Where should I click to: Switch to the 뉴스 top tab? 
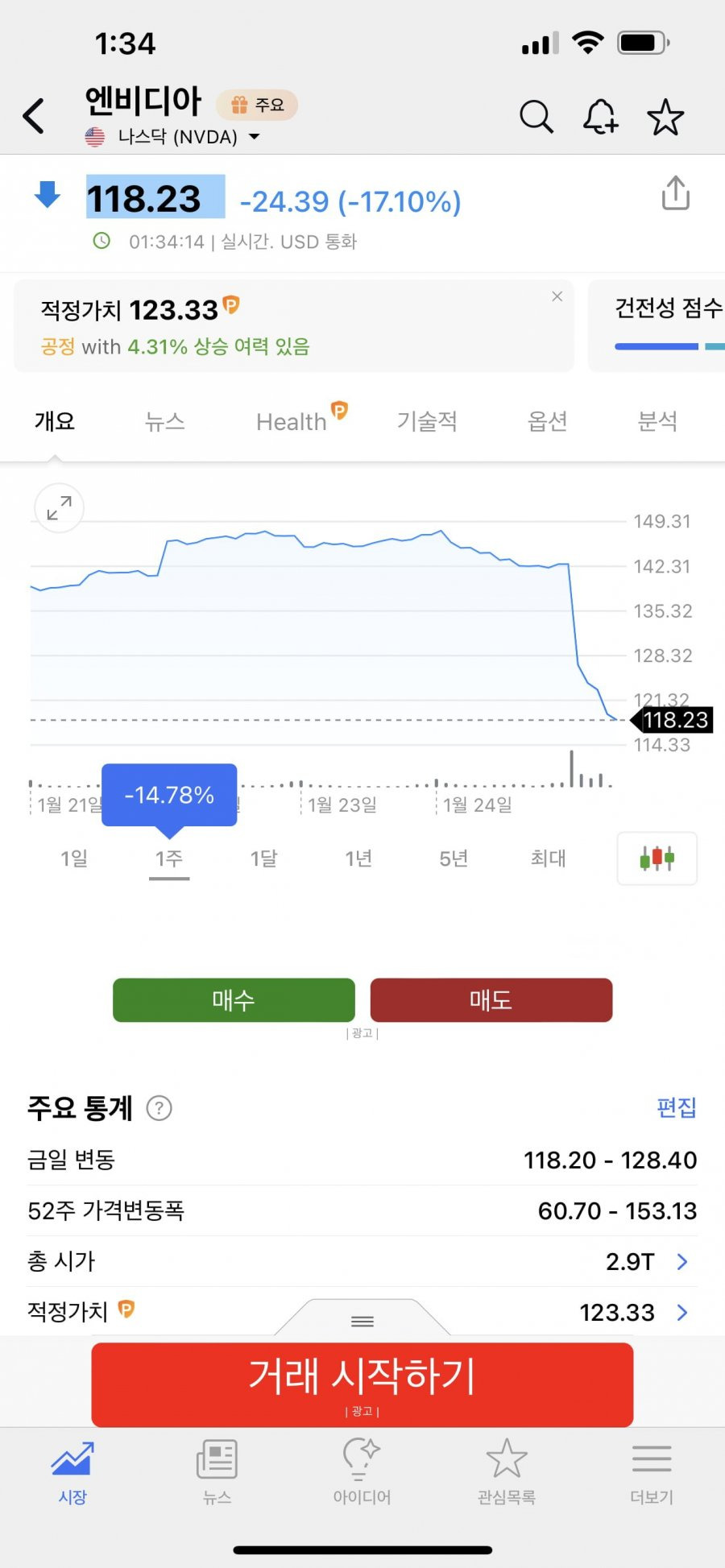point(164,421)
